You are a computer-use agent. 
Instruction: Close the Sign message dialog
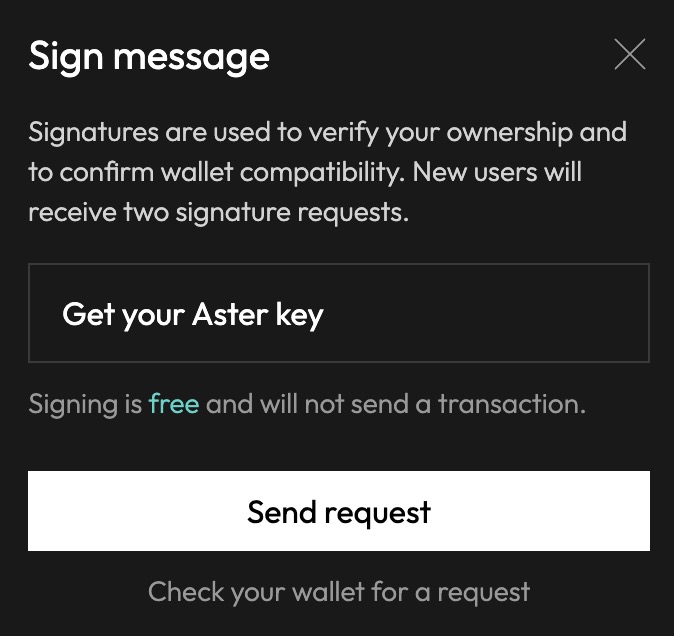tap(629, 55)
